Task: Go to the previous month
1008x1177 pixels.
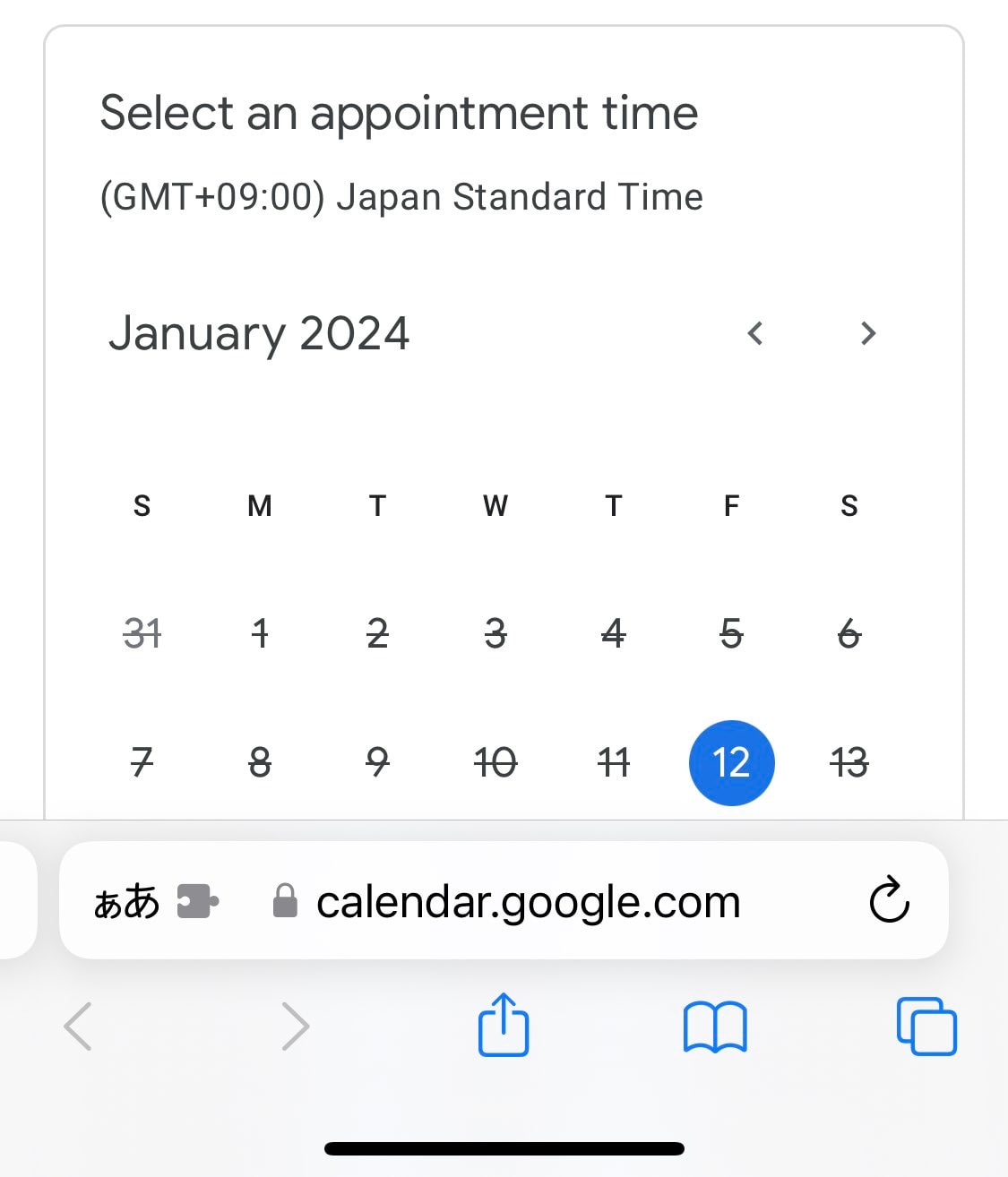Action: (x=755, y=333)
